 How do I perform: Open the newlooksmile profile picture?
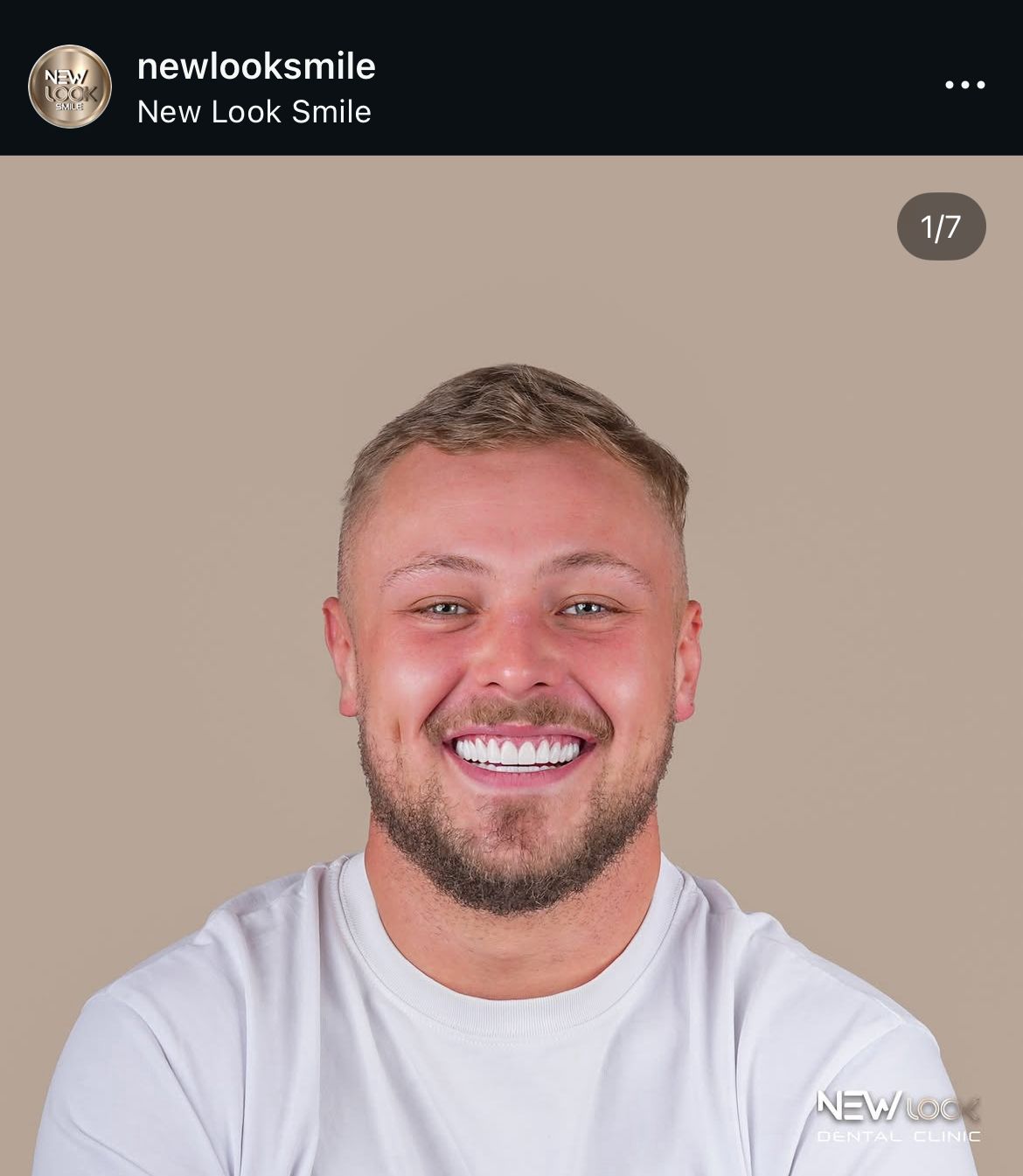(70, 87)
